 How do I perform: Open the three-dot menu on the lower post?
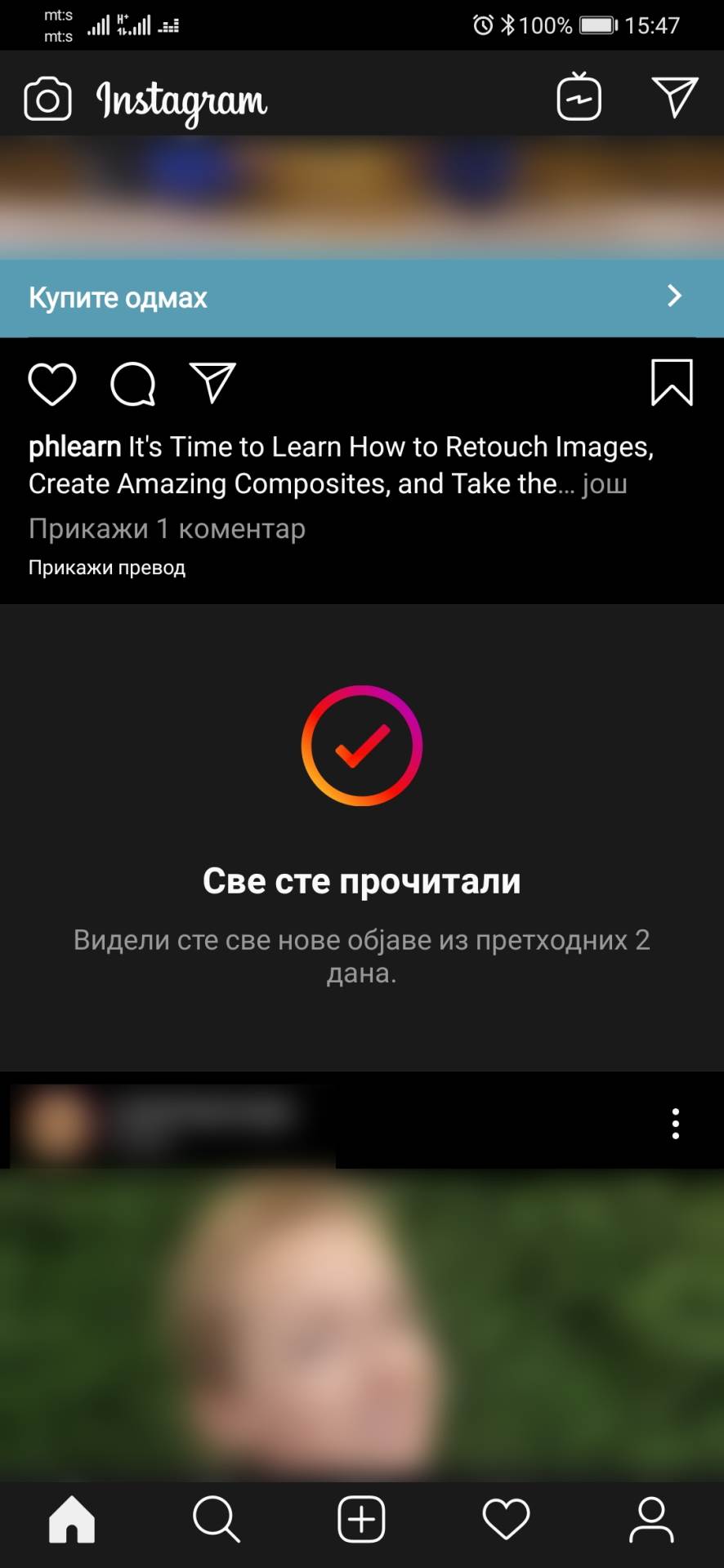point(675,1124)
